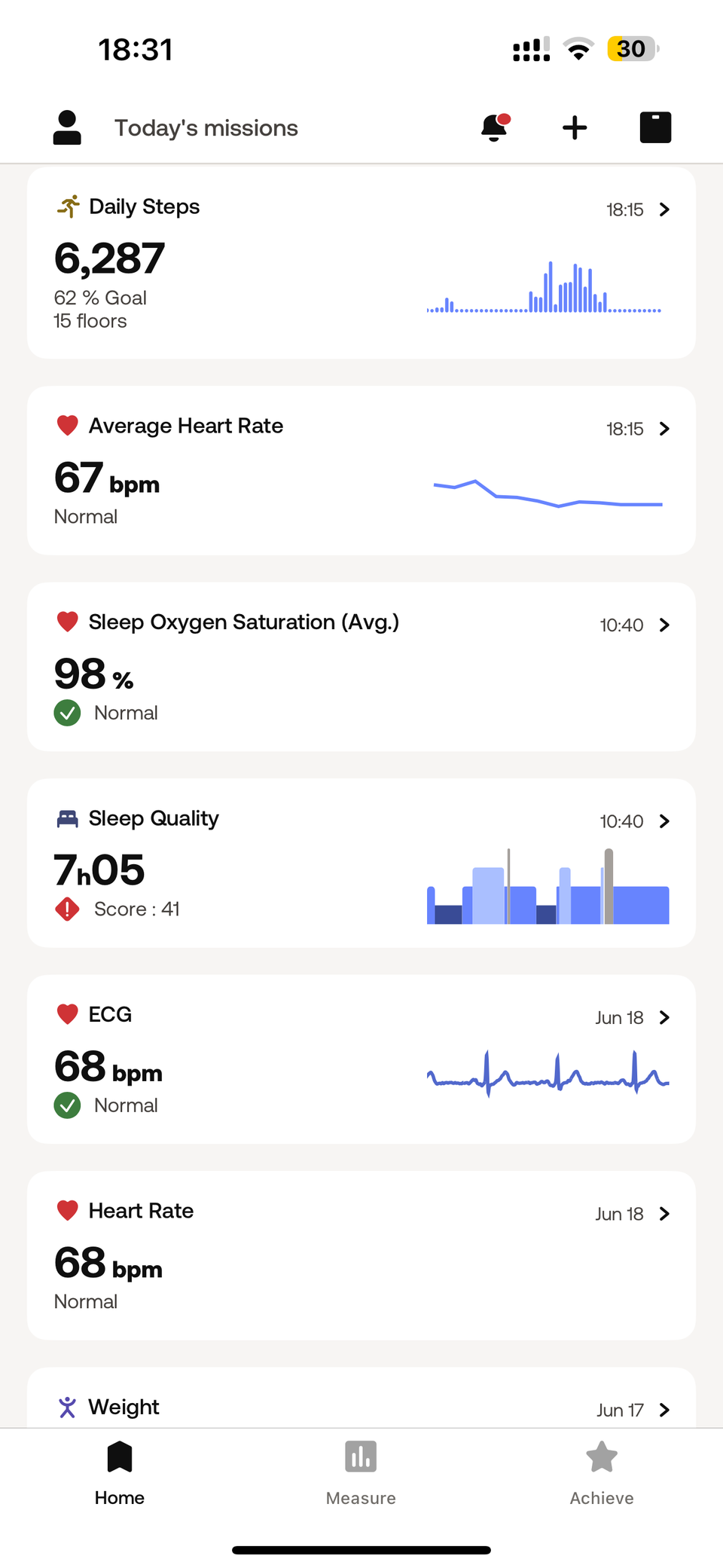Open the Heart Rate card from Jun 18

pyautogui.click(x=361, y=1255)
